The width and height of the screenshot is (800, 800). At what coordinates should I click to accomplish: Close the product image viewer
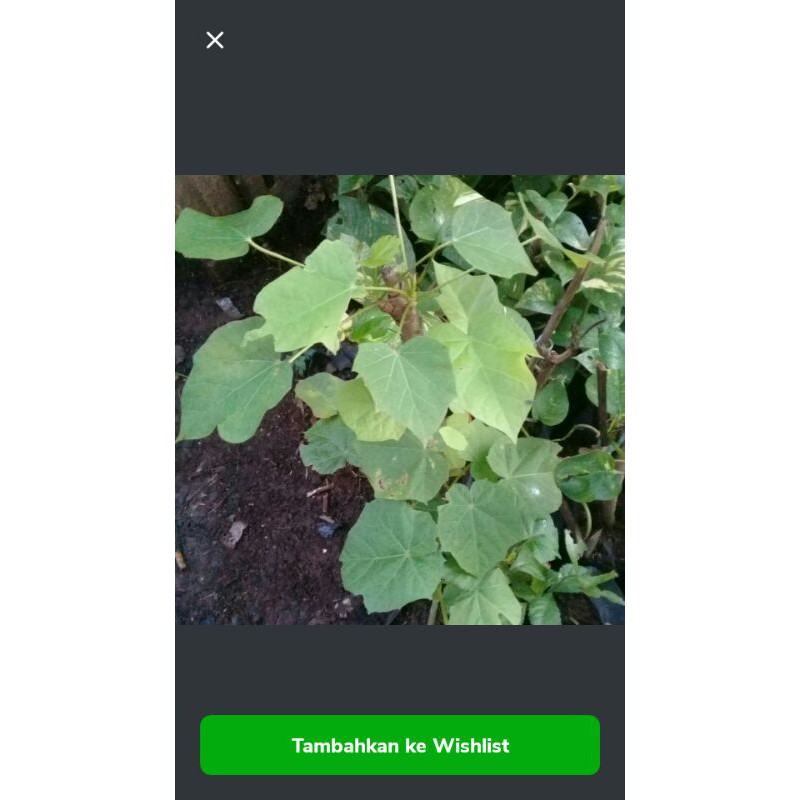point(215,40)
